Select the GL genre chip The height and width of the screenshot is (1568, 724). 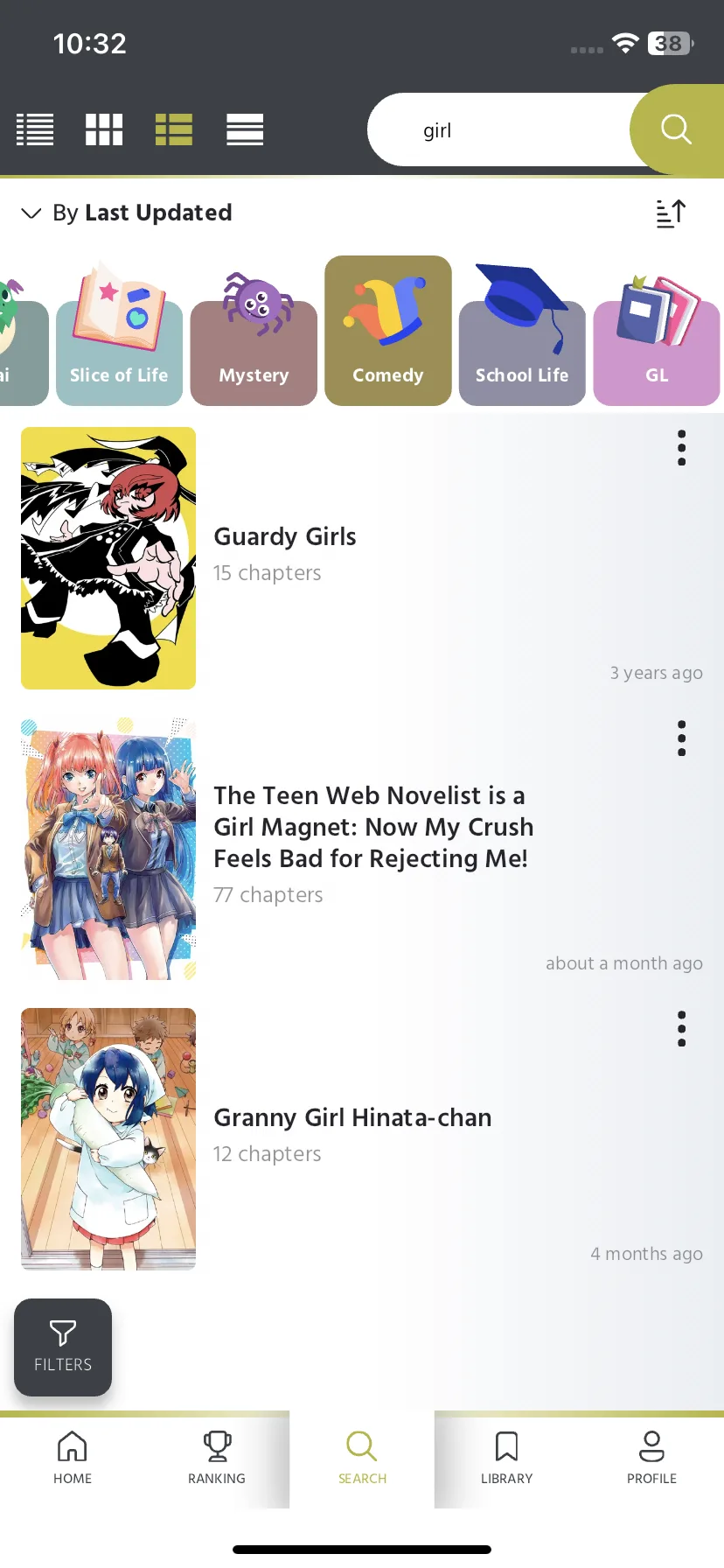coord(656,331)
